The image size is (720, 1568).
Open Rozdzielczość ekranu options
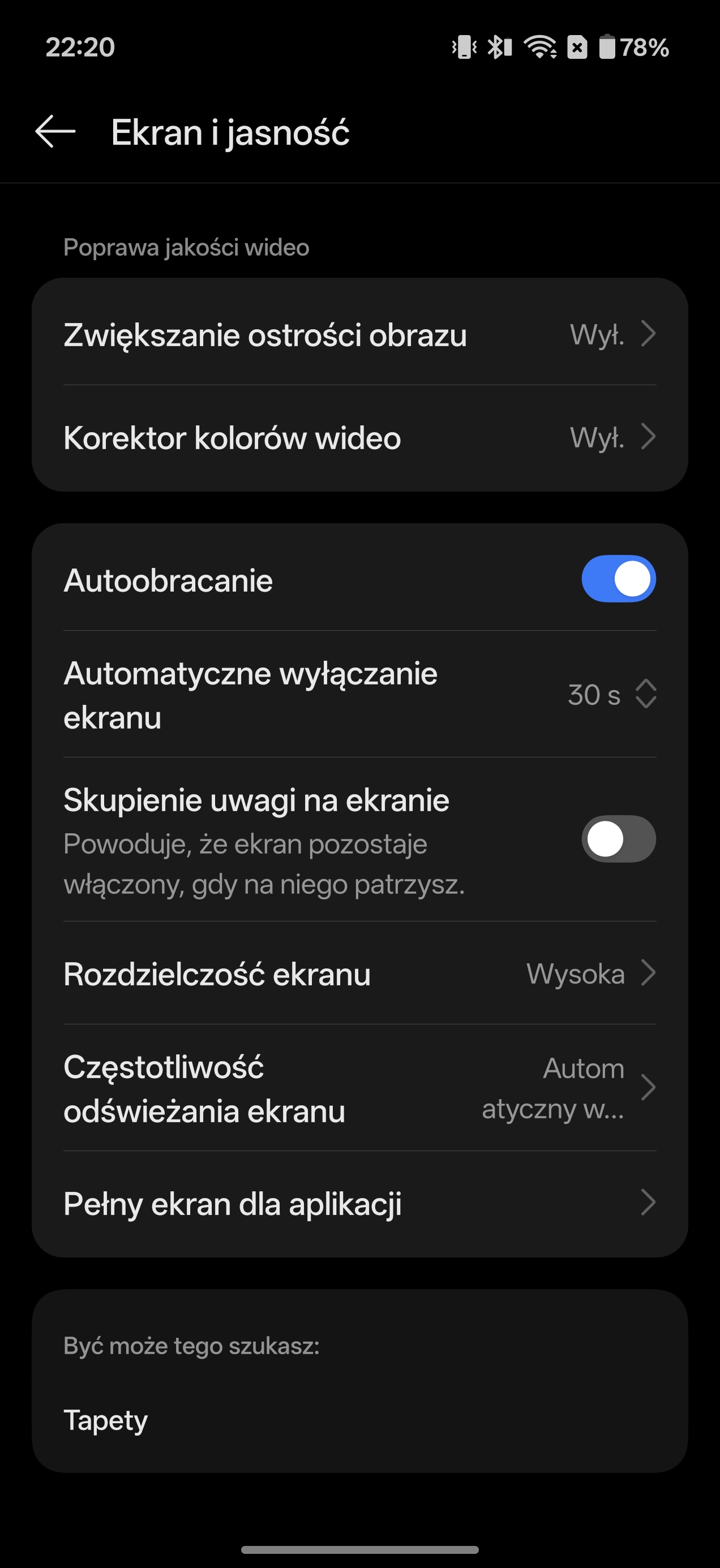pos(359,973)
